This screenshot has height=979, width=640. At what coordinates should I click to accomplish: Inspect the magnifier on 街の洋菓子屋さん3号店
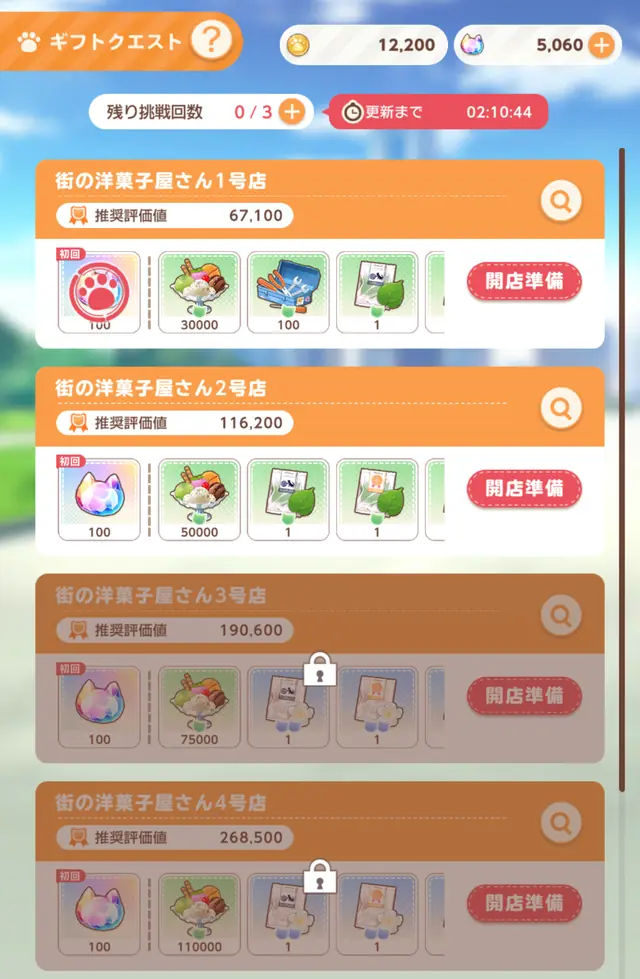[x=560, y=615]
